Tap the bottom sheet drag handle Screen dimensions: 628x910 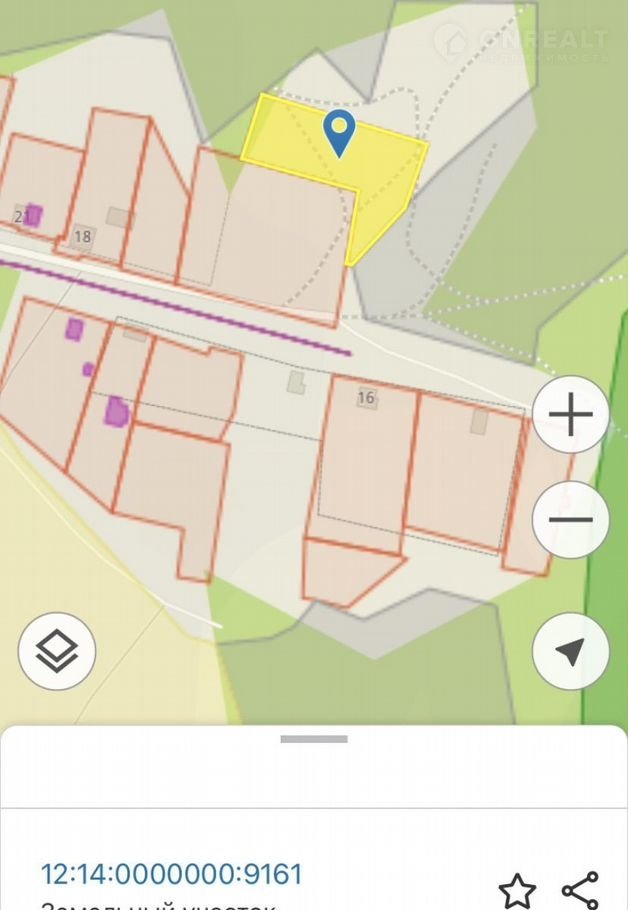click(314, 739)
